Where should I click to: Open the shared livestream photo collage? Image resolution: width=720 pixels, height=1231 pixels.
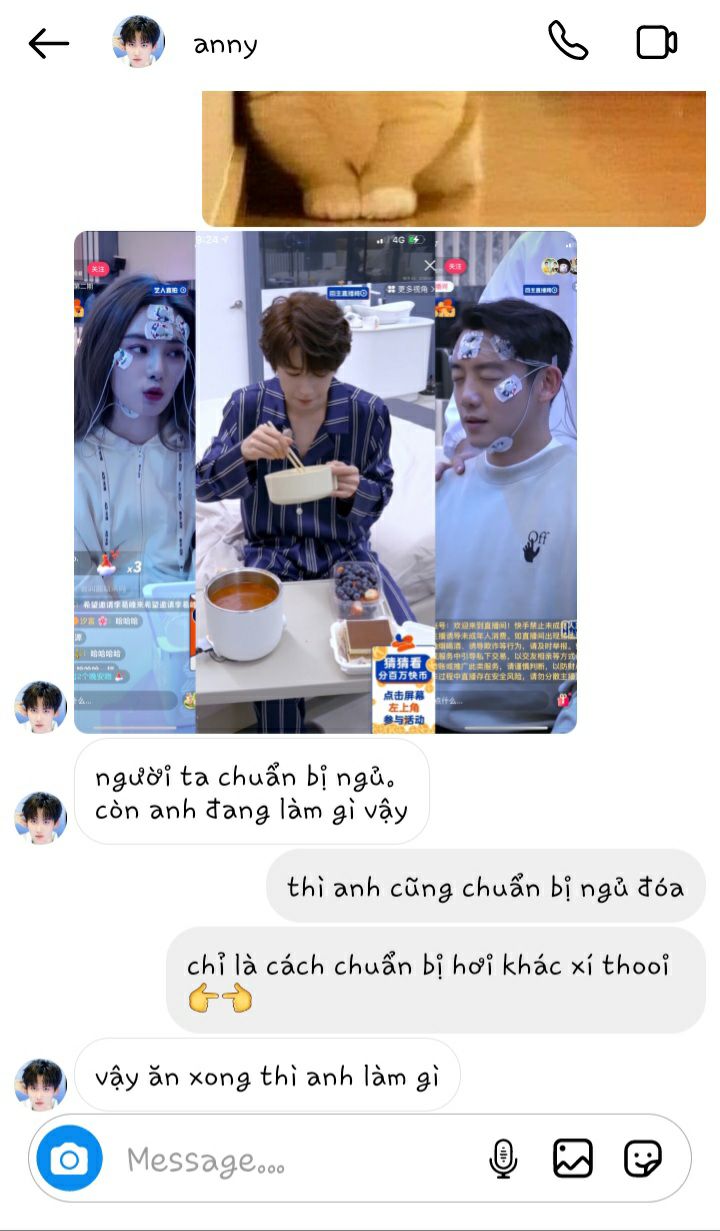click(325, 482)
